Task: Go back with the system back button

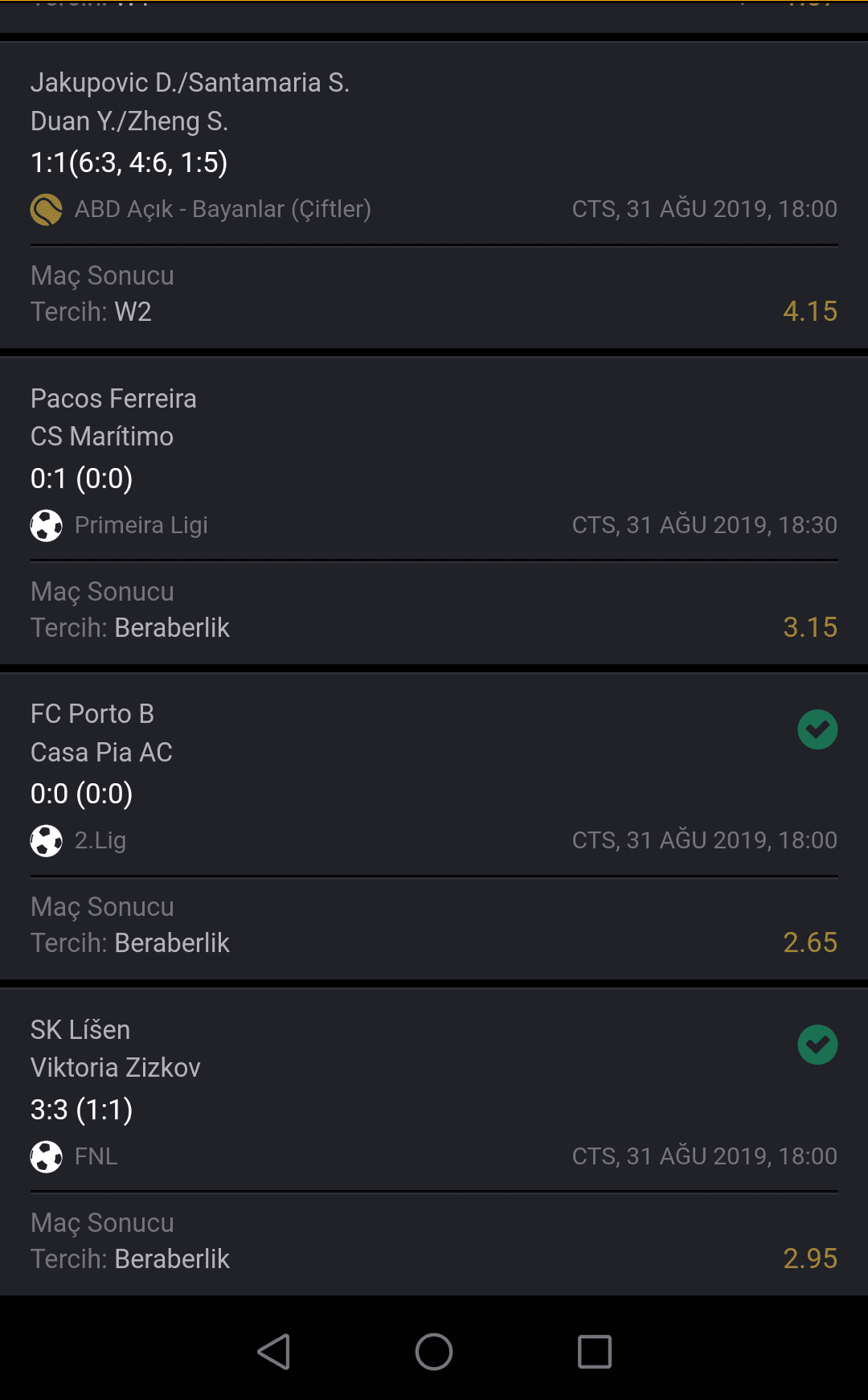Action: [274, 1352]
